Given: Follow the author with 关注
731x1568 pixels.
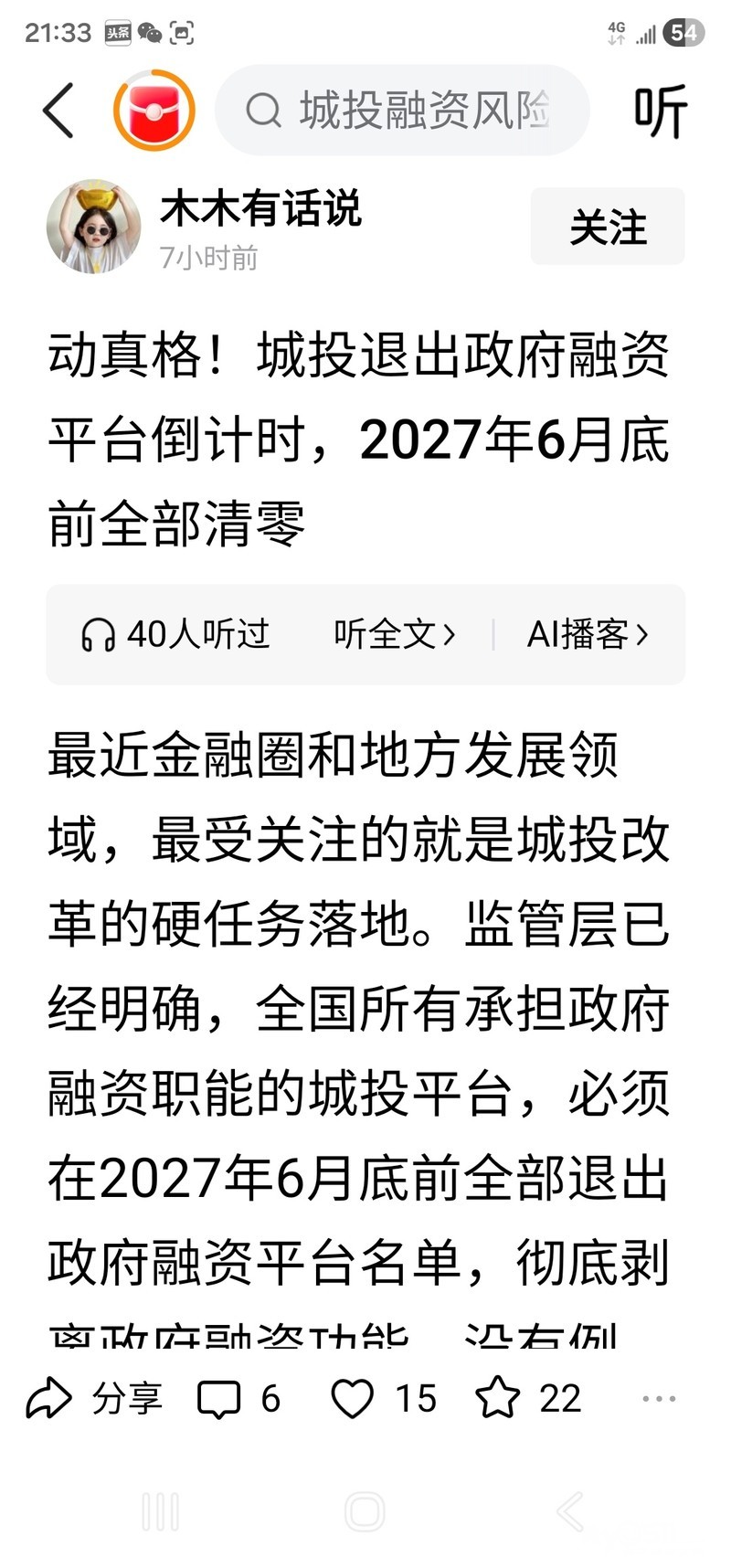Looking at the screenshot, I should click(x=608, y=227).
